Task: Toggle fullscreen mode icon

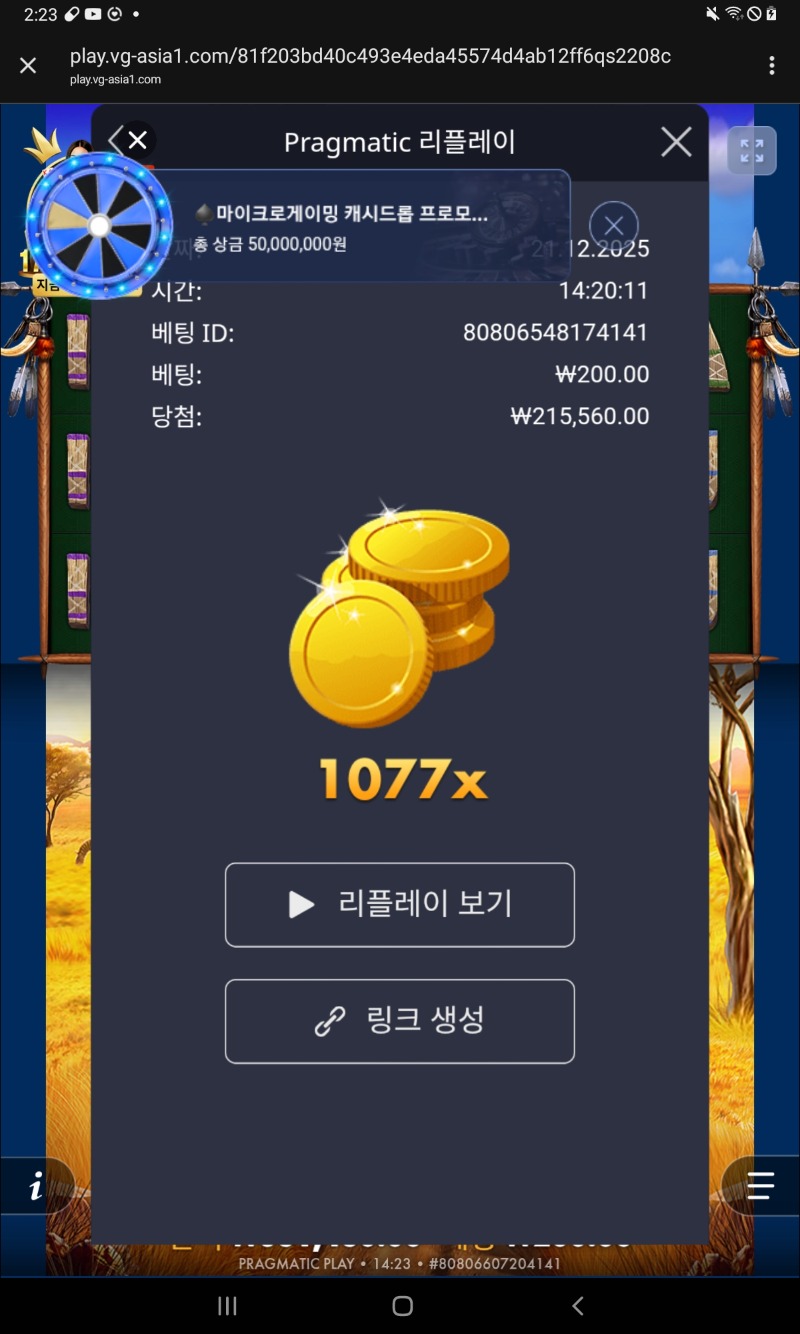Action: pos(751,151)
